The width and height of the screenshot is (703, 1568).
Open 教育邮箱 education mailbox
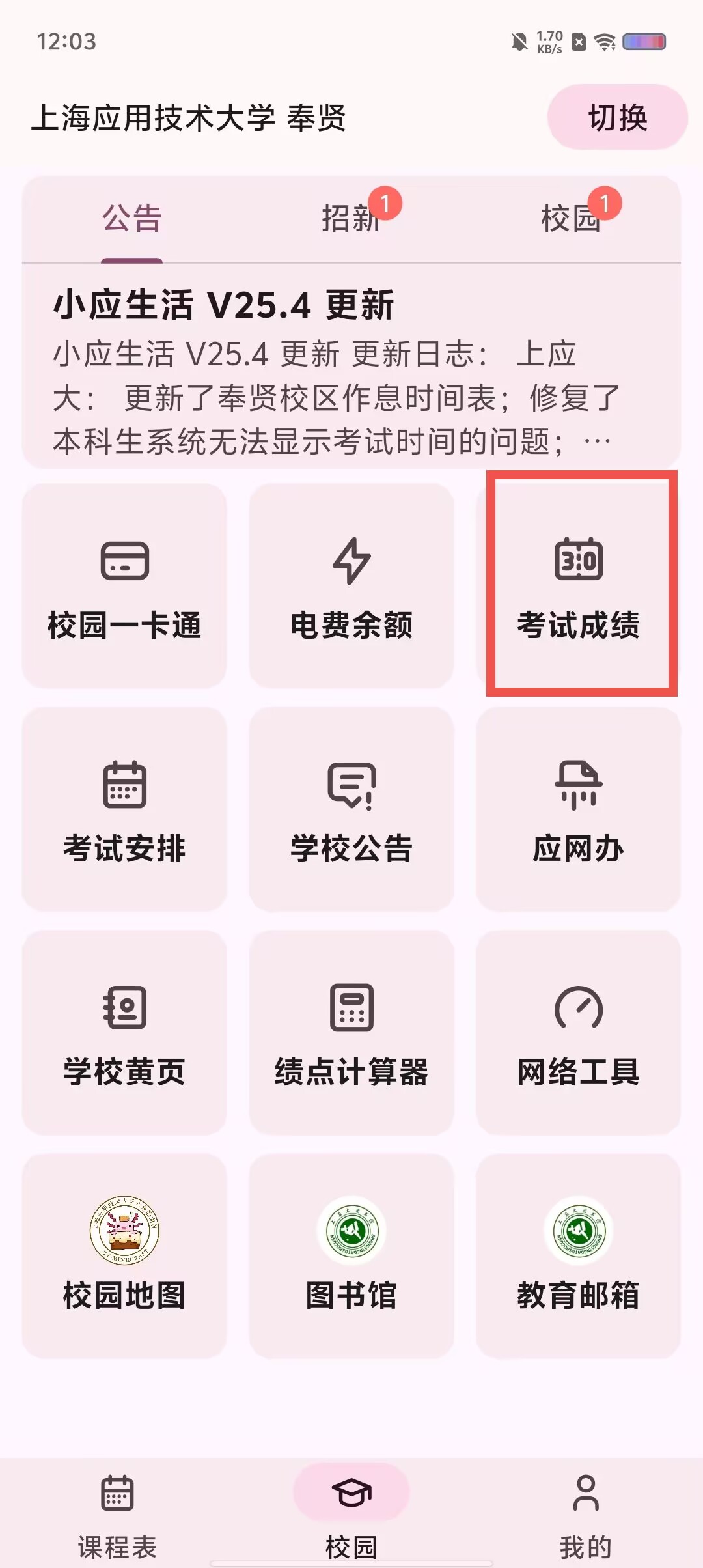pyautogui.click(x=579, y=1256)
